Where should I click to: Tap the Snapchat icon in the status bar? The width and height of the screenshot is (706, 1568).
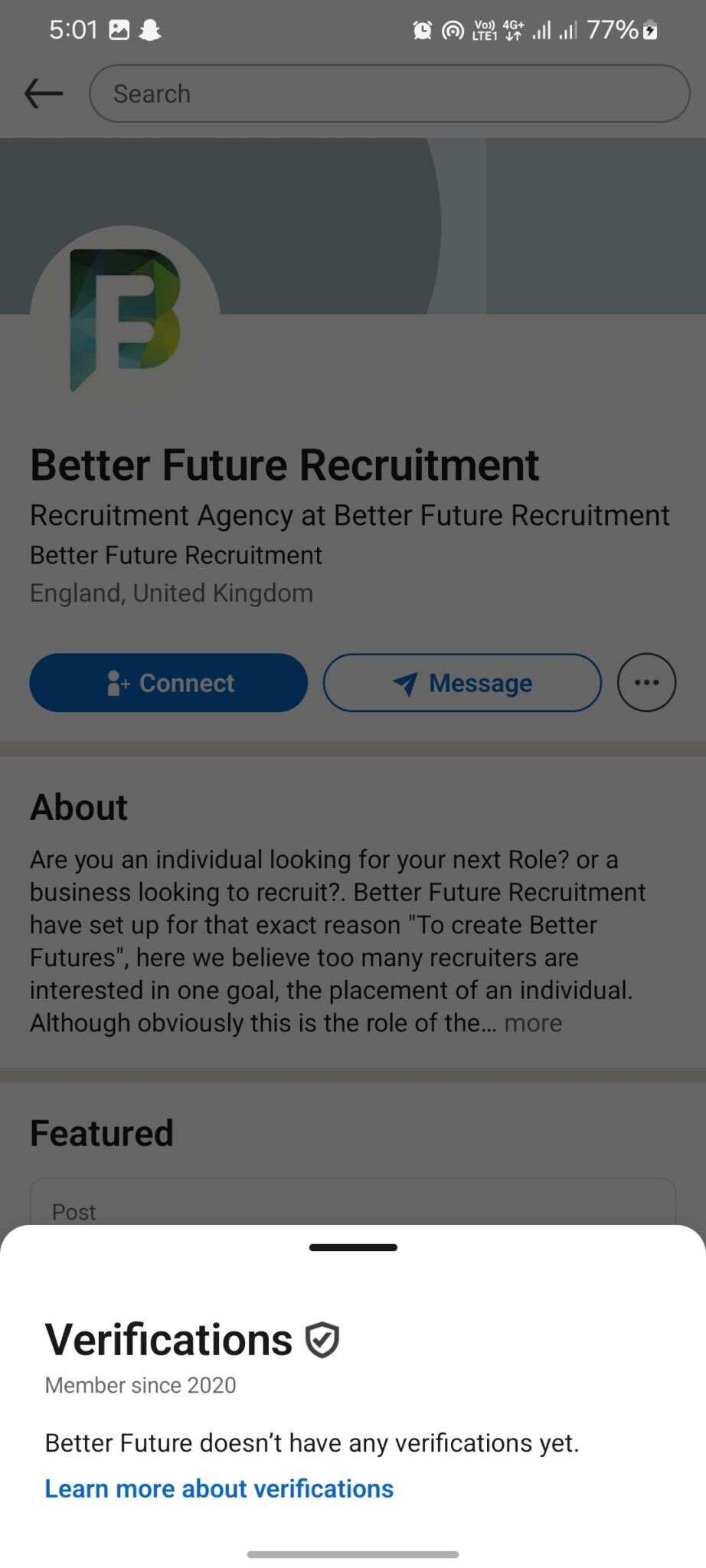[150, 29]
